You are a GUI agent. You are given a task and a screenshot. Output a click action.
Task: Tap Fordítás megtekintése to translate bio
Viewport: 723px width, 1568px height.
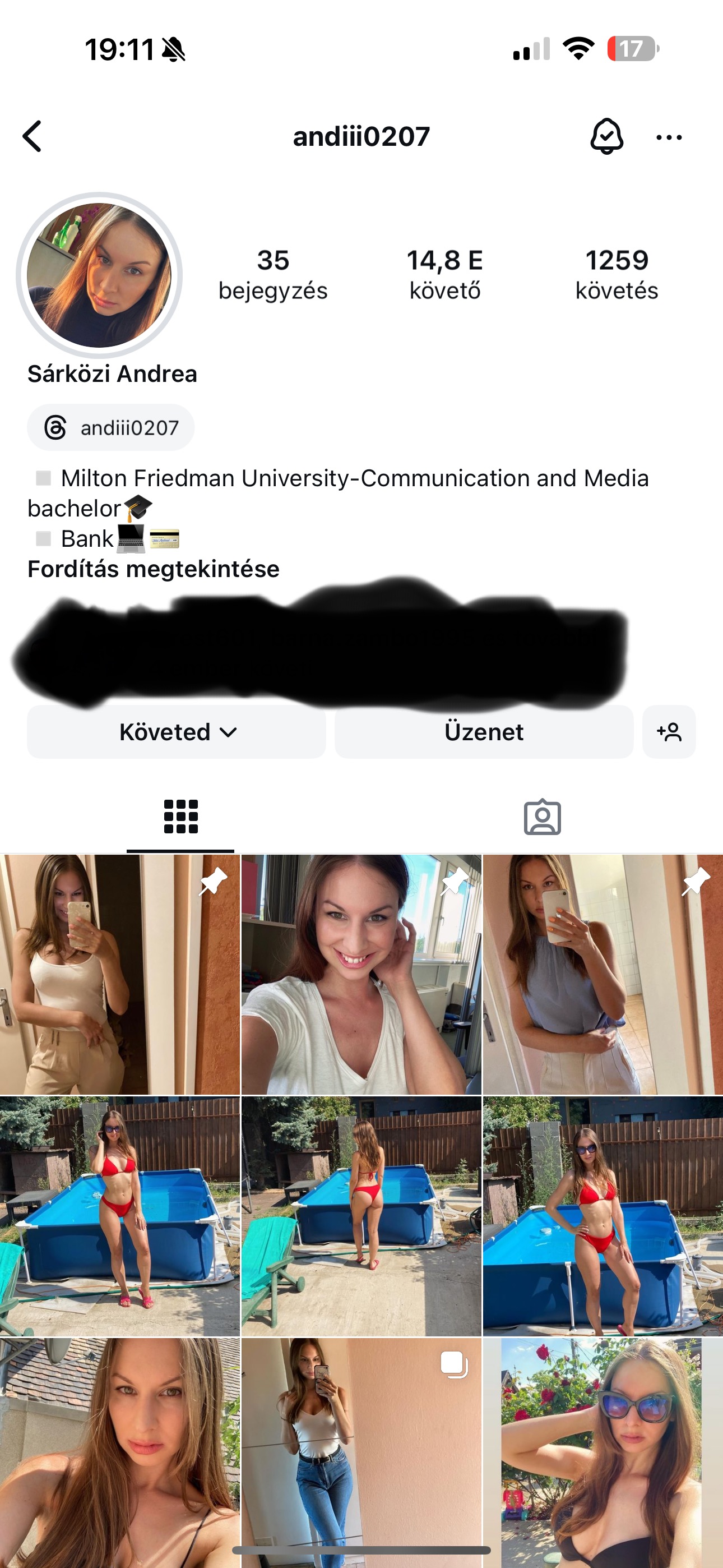[154, 569]
